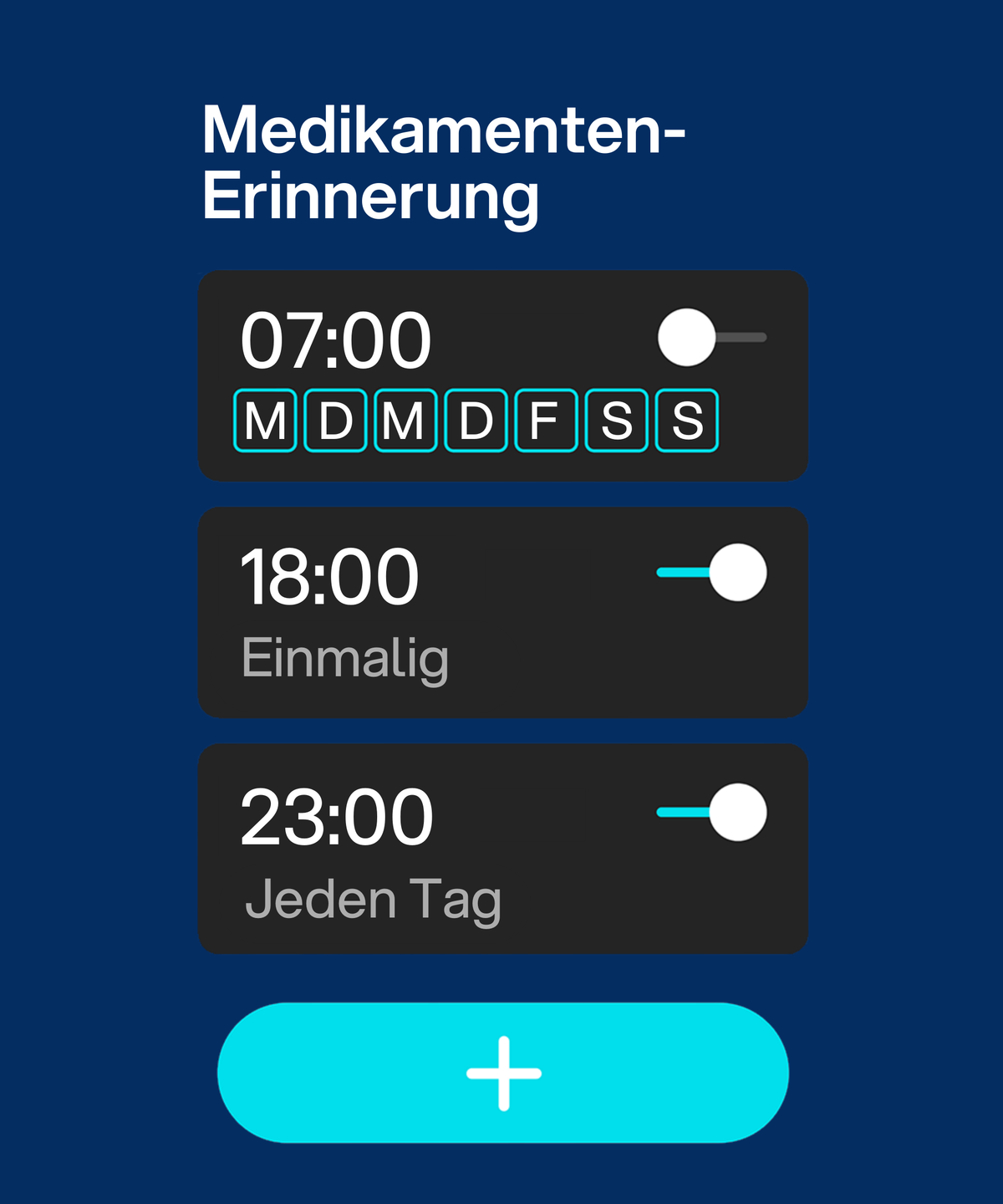
Task: Edit the 07:00 reminder time
Action: [x=335, y=341]
